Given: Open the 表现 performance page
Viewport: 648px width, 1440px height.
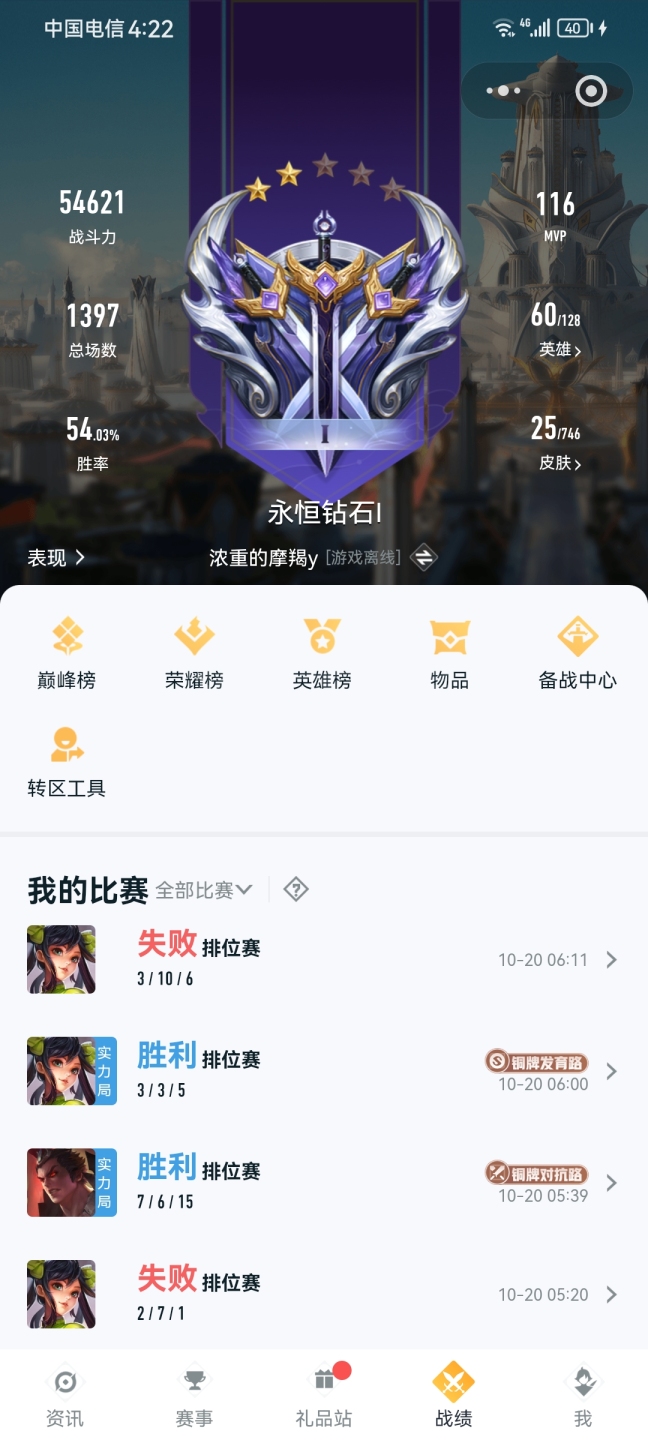Looking at the screenshot, I should click(56, 558).
